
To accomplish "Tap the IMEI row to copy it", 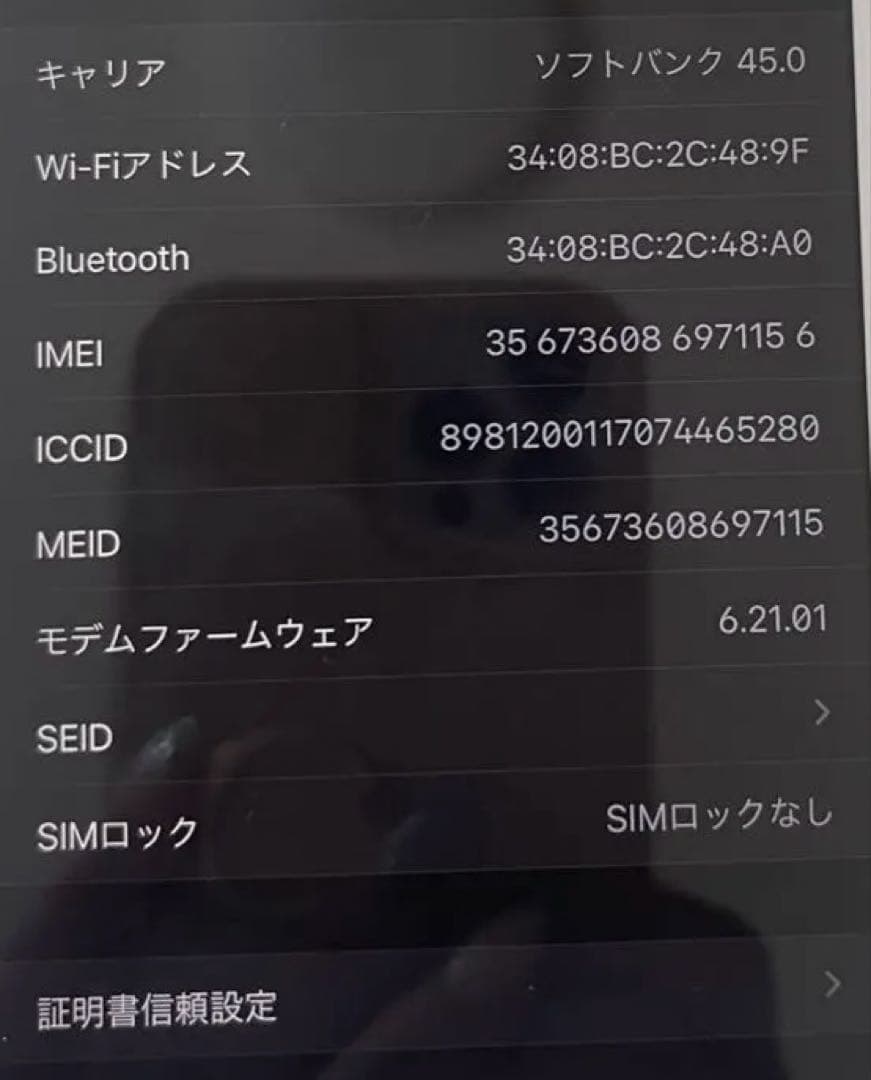I will coord(435,348).
